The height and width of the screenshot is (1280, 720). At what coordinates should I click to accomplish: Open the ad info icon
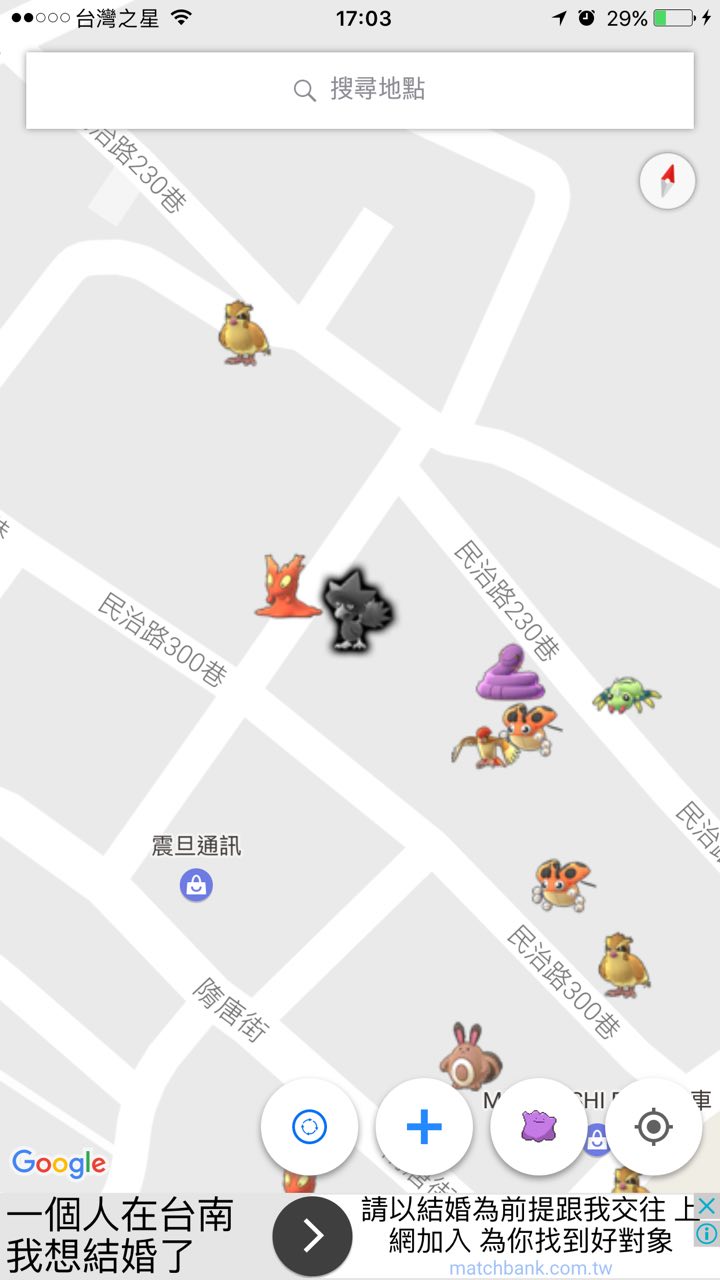(x=706, y=1234)
